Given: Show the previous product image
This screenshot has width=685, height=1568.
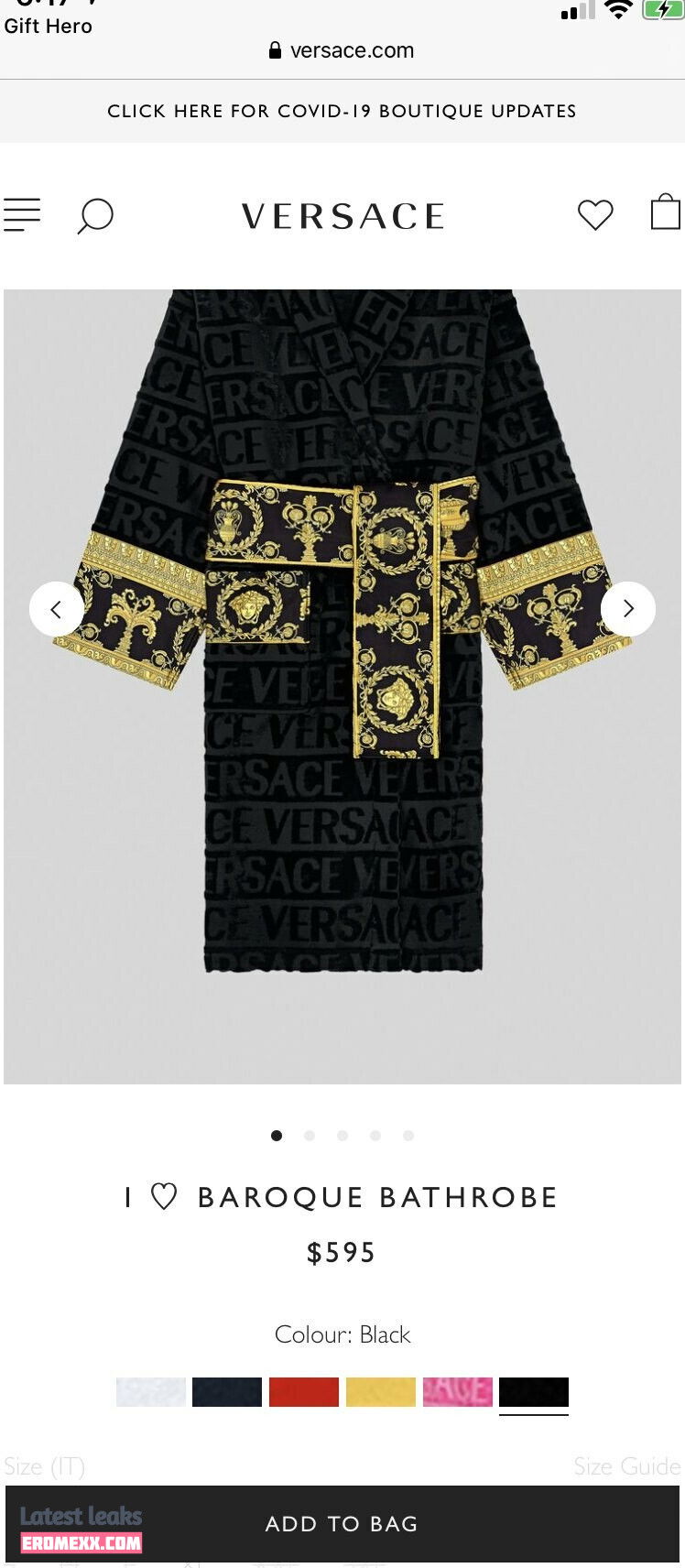Looking at the screenshot, I should tap(56, 609).
